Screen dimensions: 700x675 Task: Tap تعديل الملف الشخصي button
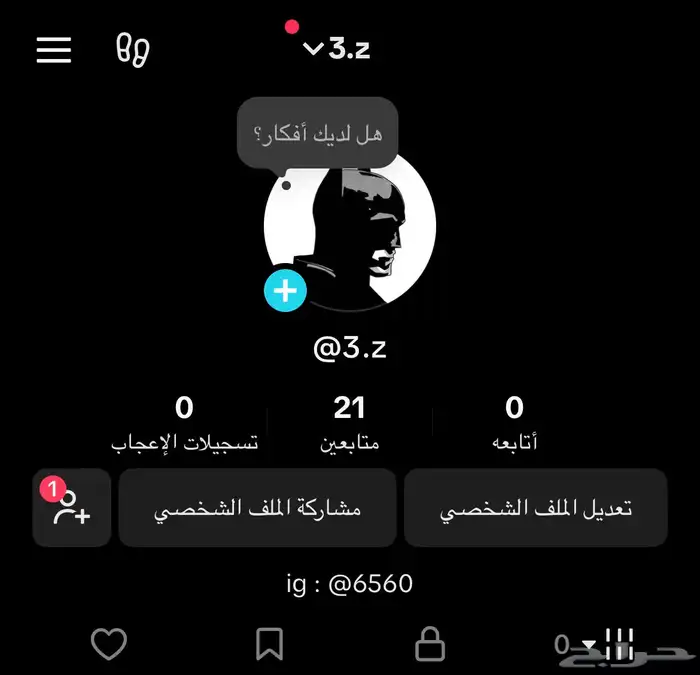tap(535, 508)
